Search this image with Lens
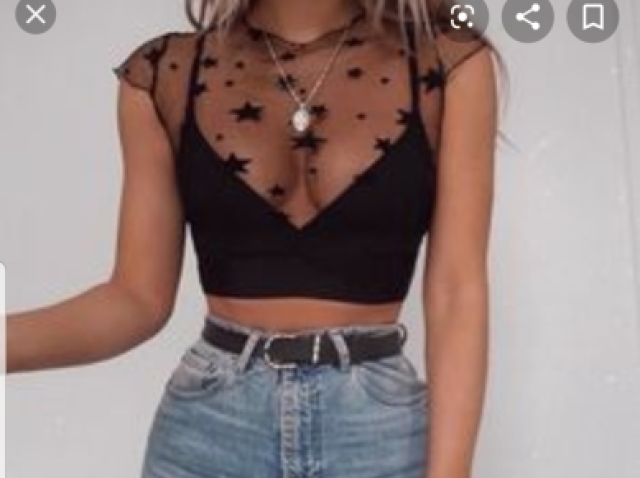Image resolution: width=640 pixels, height=478 pixels. (462, 16)
